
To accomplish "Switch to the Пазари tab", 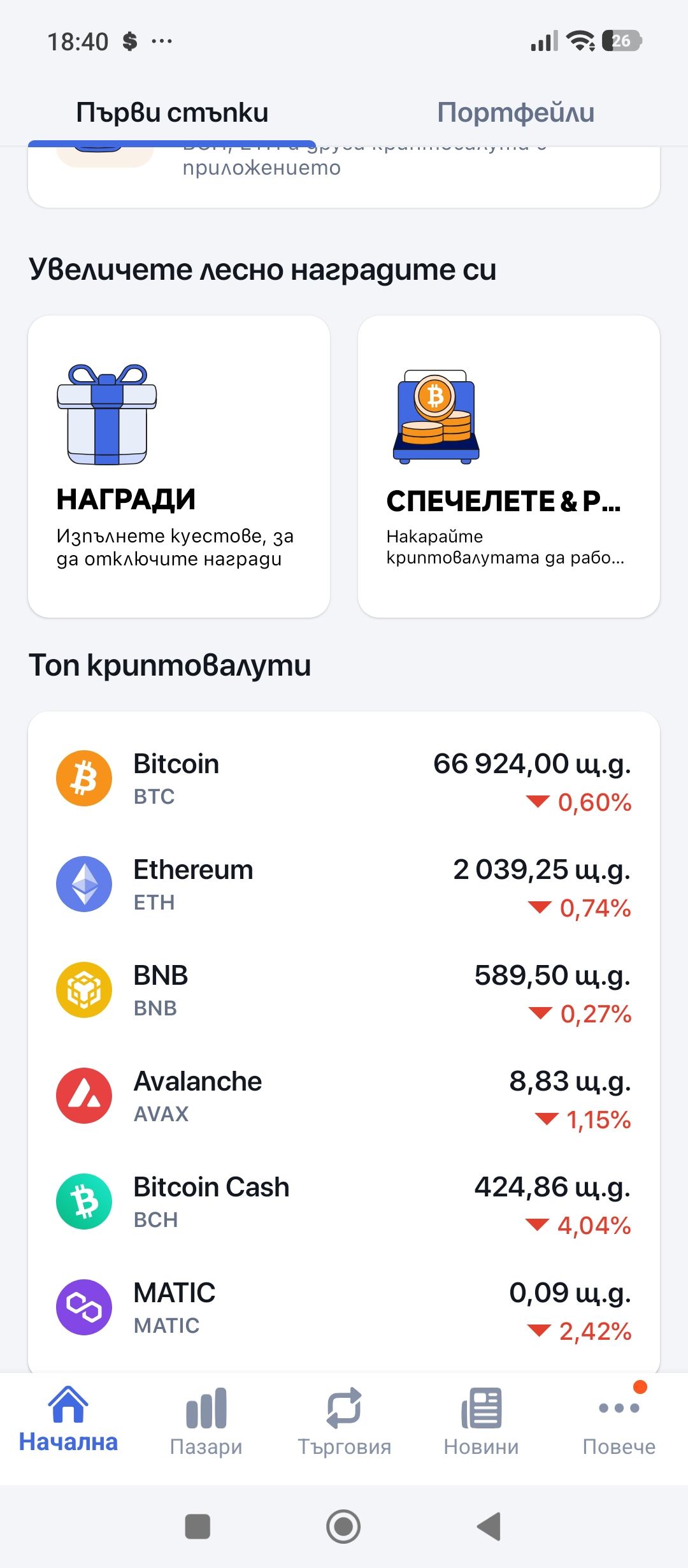I will (x=206, y=1423).
